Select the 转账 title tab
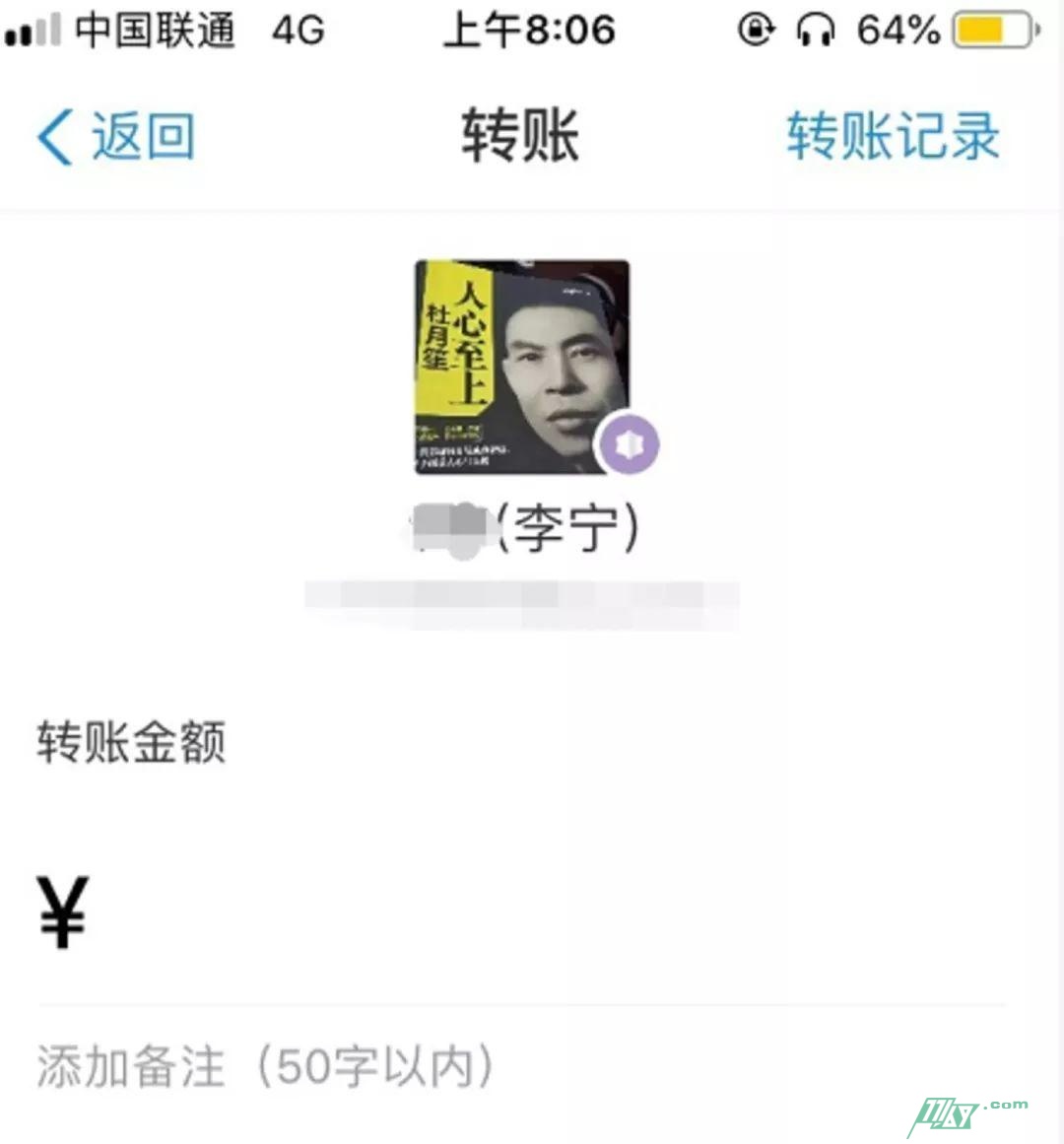 520,136
